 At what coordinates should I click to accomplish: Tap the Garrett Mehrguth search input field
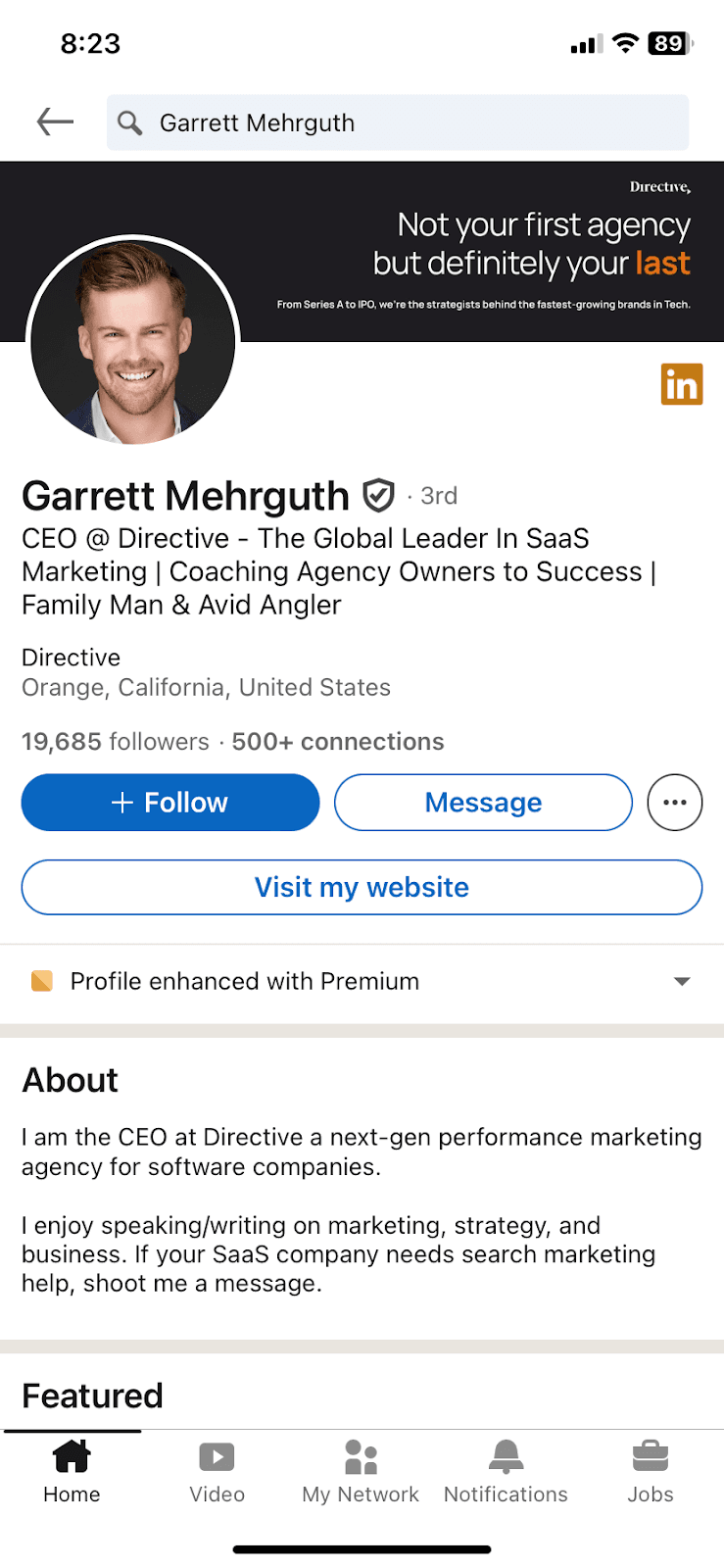[397, 122]
